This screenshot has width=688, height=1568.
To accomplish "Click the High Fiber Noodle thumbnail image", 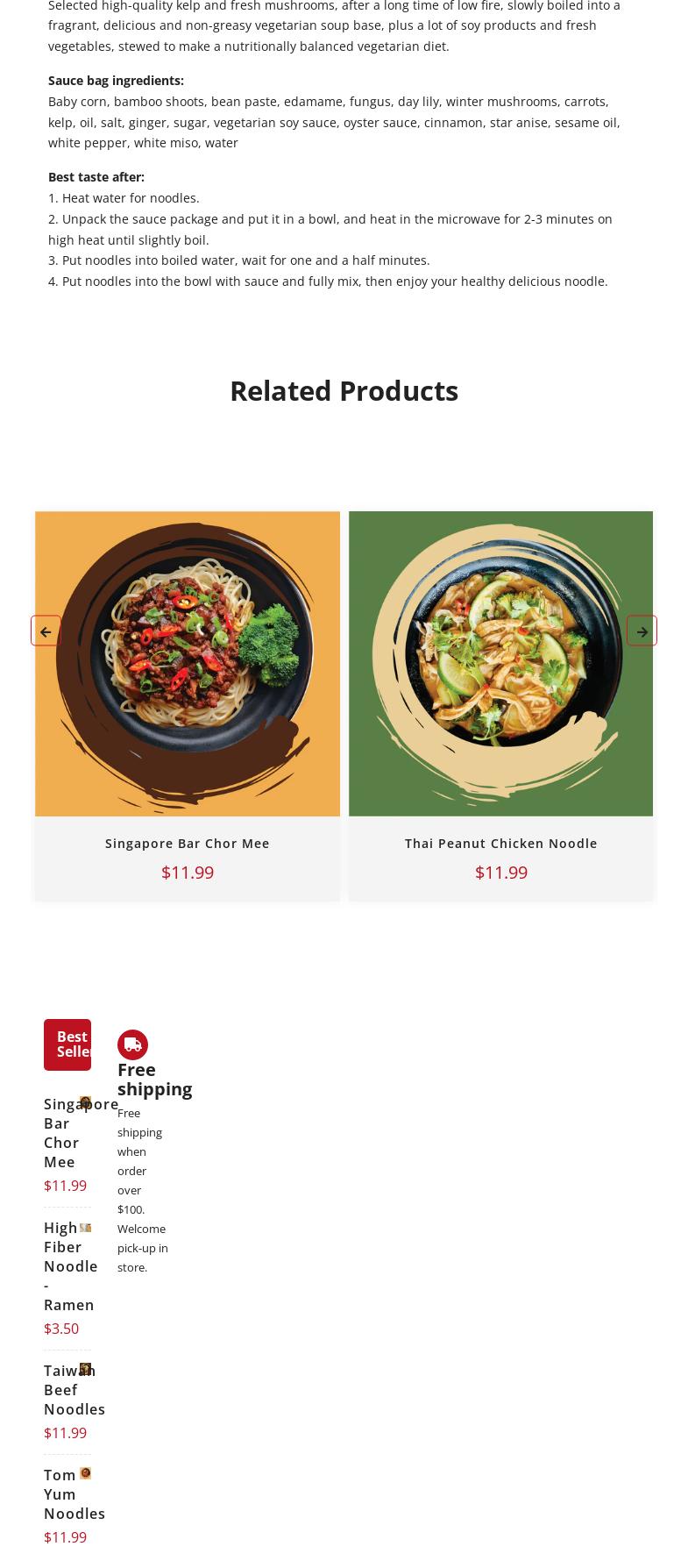I will pos(85,1228).
